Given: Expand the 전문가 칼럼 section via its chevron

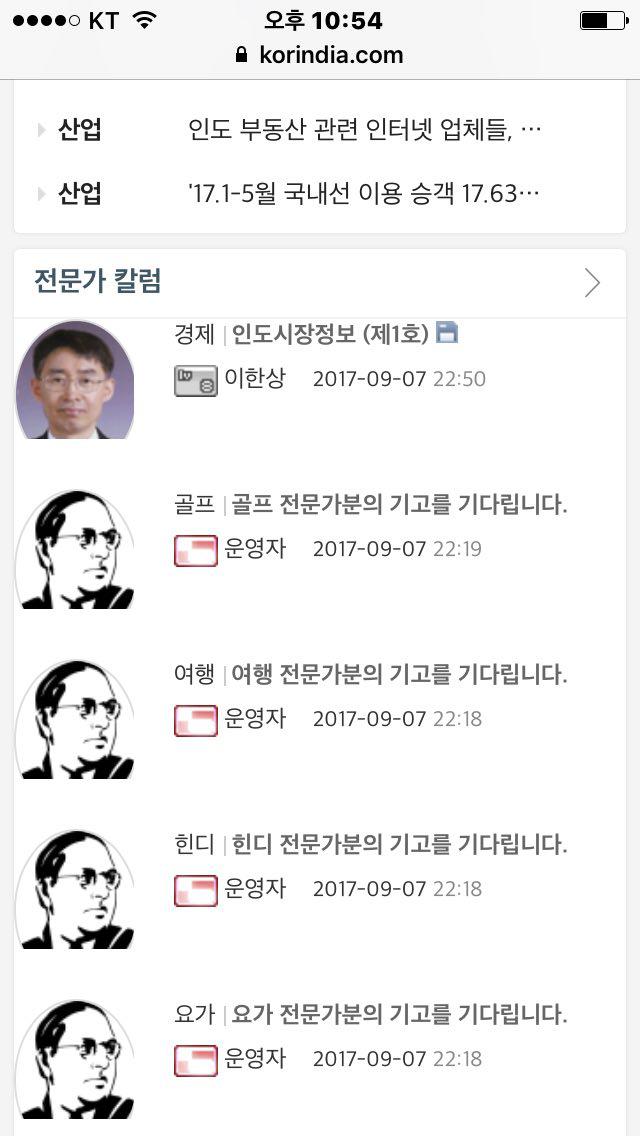Looking at the screenshot, I should 592,283.
